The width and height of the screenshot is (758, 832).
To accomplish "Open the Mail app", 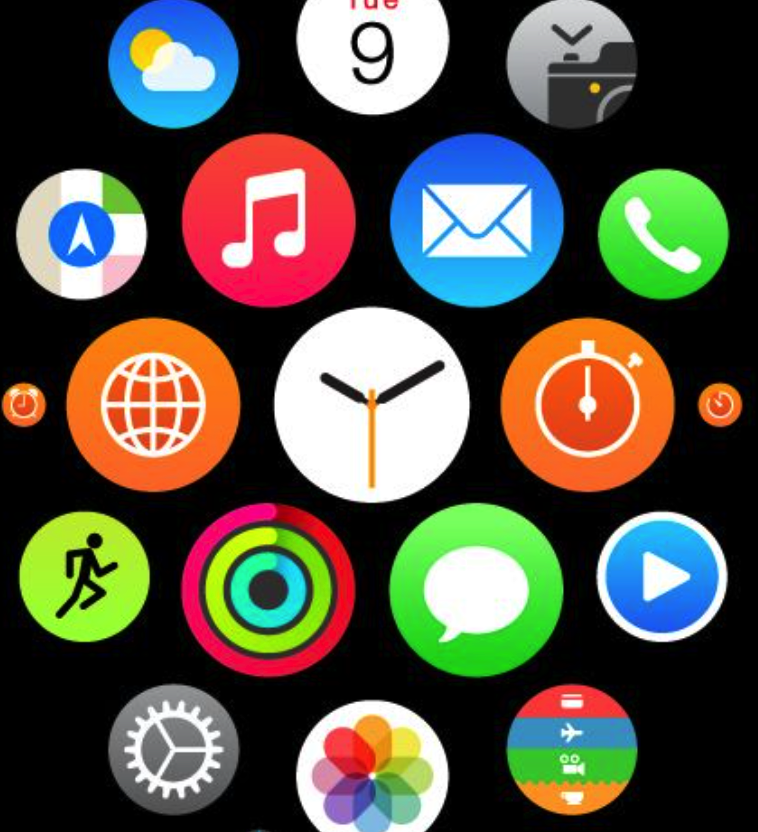I will click(476, 219).
